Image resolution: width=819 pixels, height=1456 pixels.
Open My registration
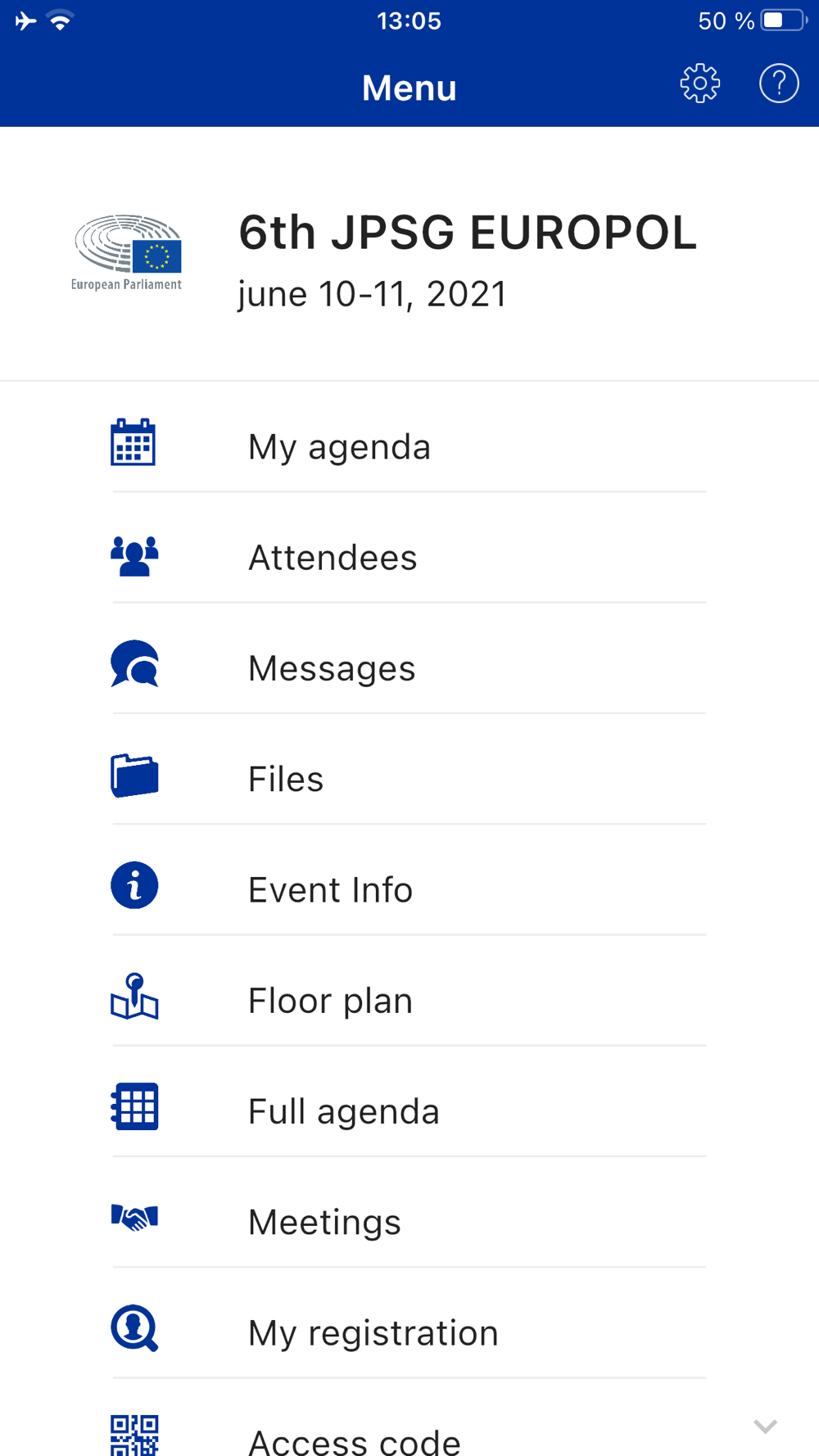[x=409, y=1332]
